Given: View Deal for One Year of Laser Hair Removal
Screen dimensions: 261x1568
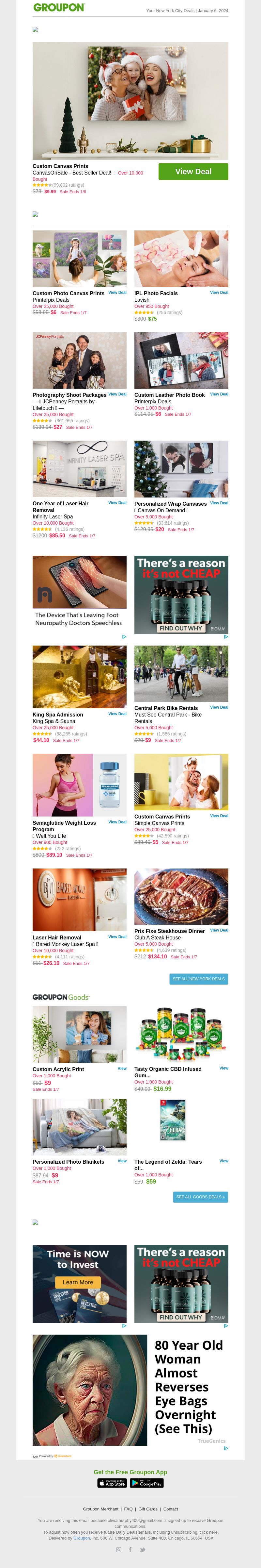Looking at the screenshot, I should click(x=117, y=503).
